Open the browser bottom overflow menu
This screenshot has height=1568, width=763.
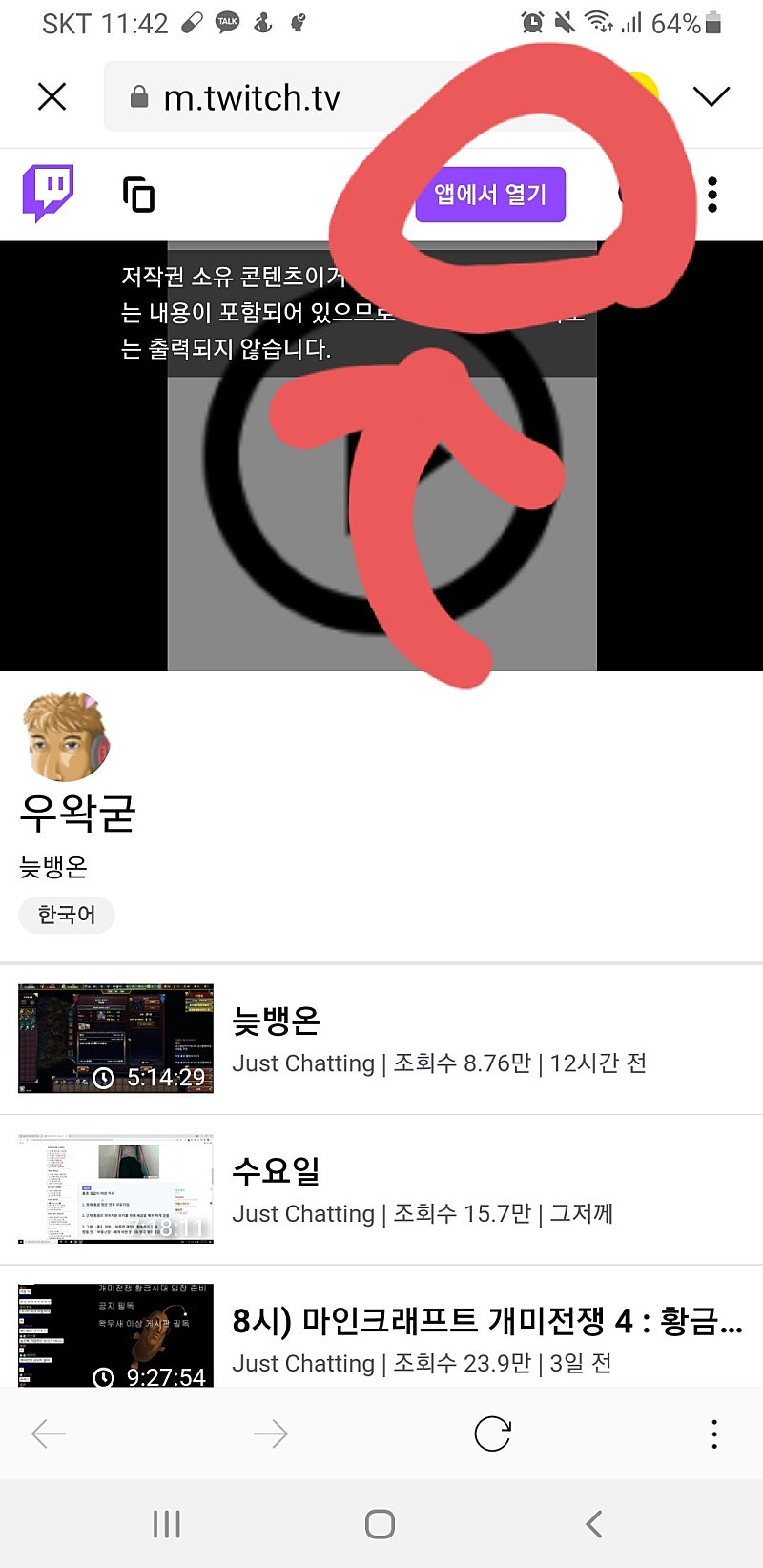point(714,1434)
